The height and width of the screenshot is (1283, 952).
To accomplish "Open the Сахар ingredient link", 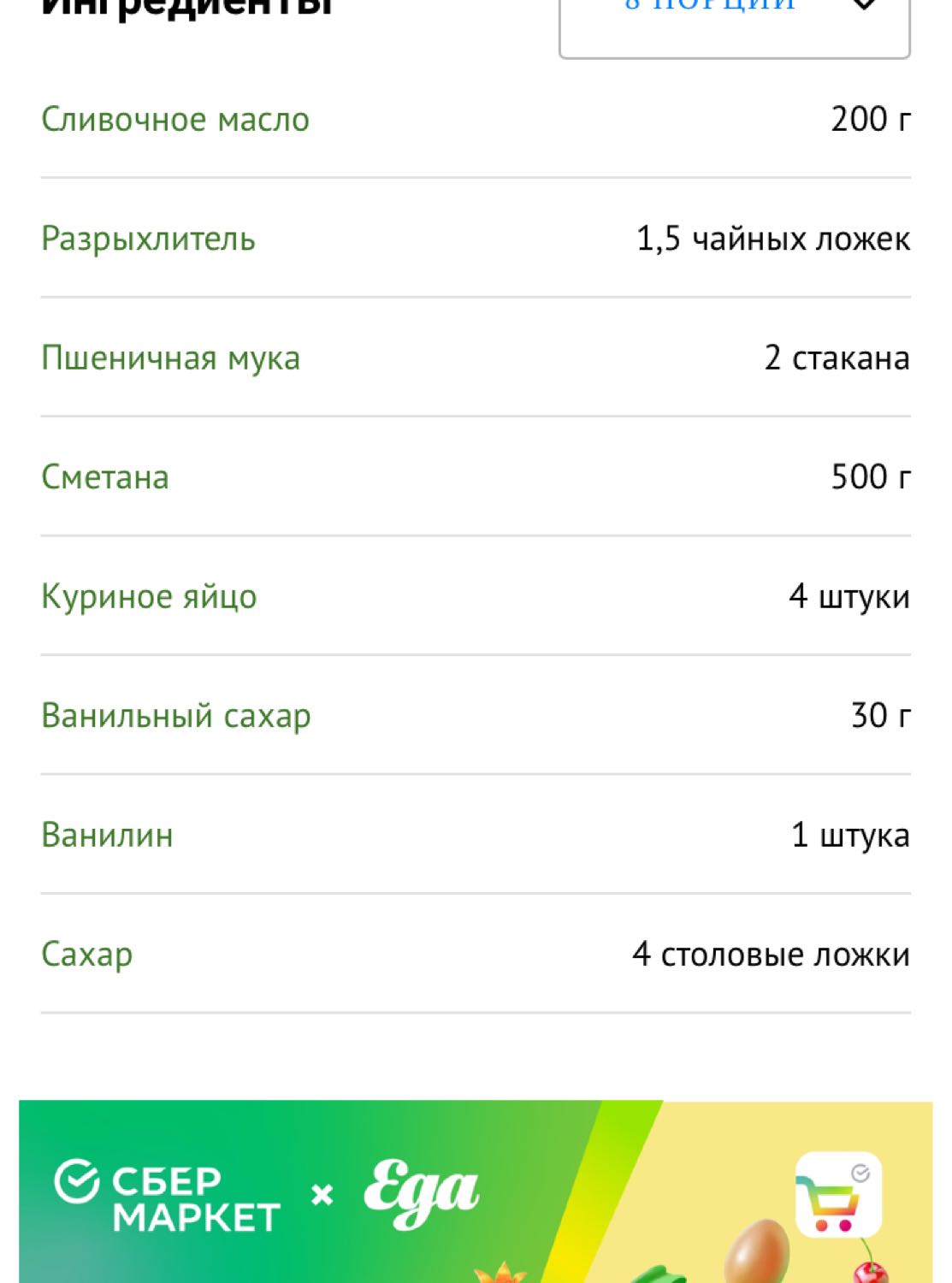I will [86, 955].
